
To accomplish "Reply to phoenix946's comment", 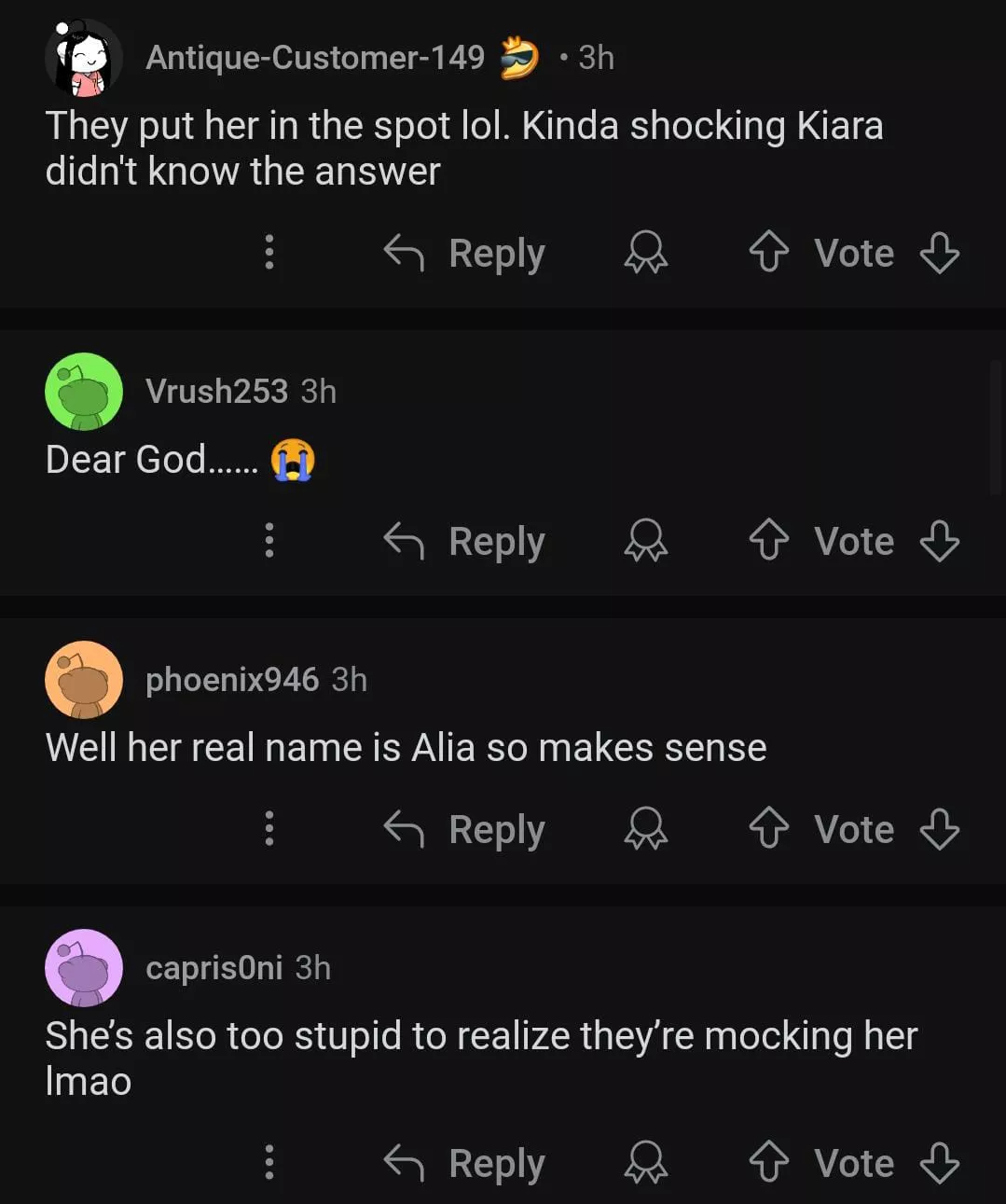I will pos(465,829).
